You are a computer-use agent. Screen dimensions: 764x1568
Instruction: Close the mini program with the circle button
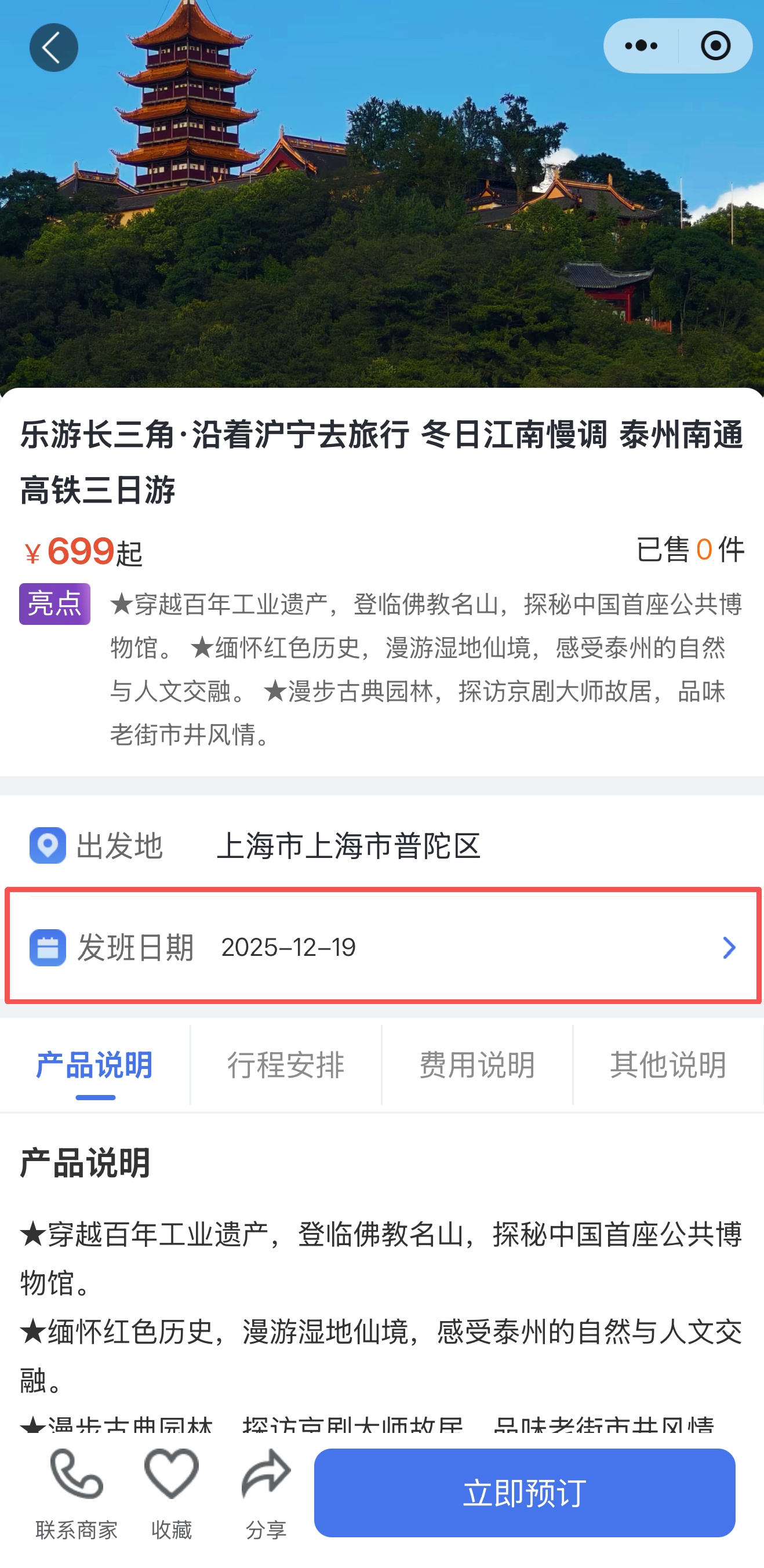715,46
